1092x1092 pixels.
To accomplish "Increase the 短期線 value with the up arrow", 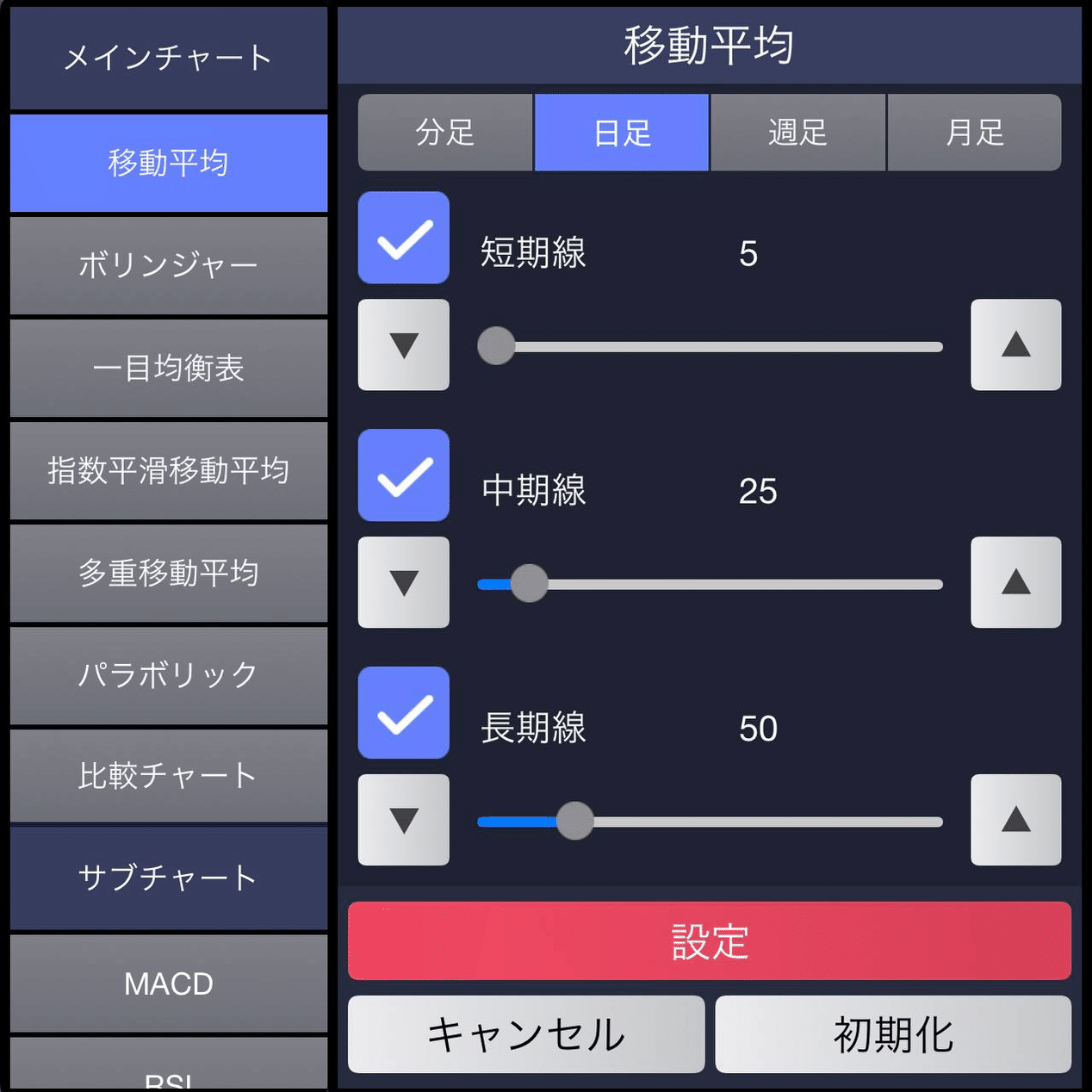I will (1015, 344).
